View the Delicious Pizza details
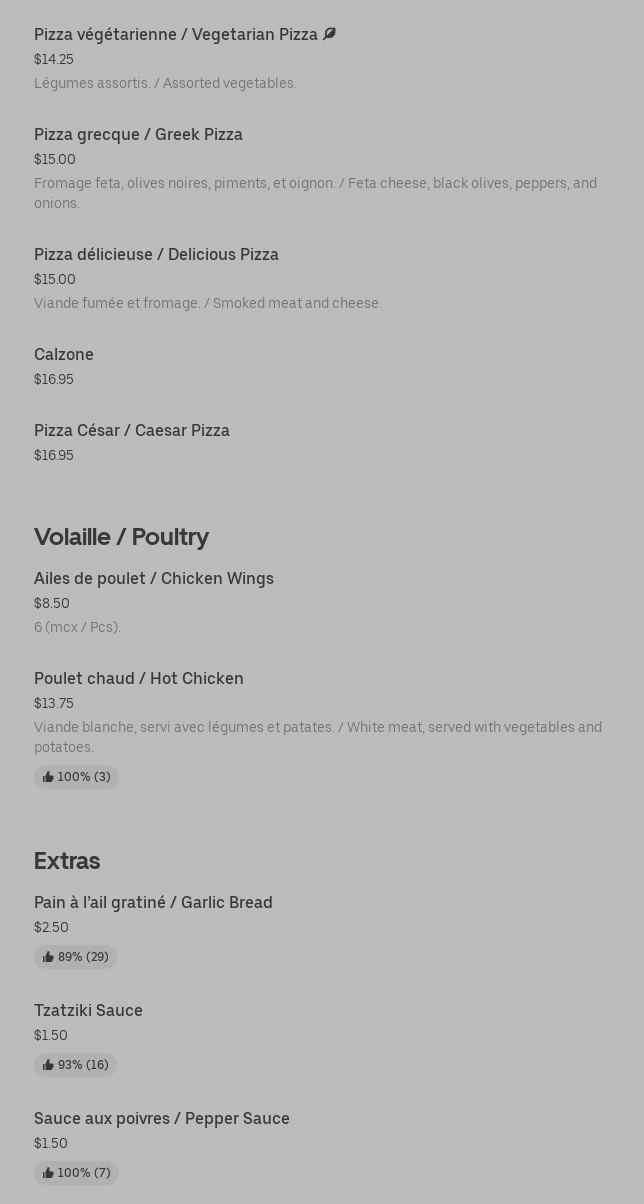 tap(156, 255)
